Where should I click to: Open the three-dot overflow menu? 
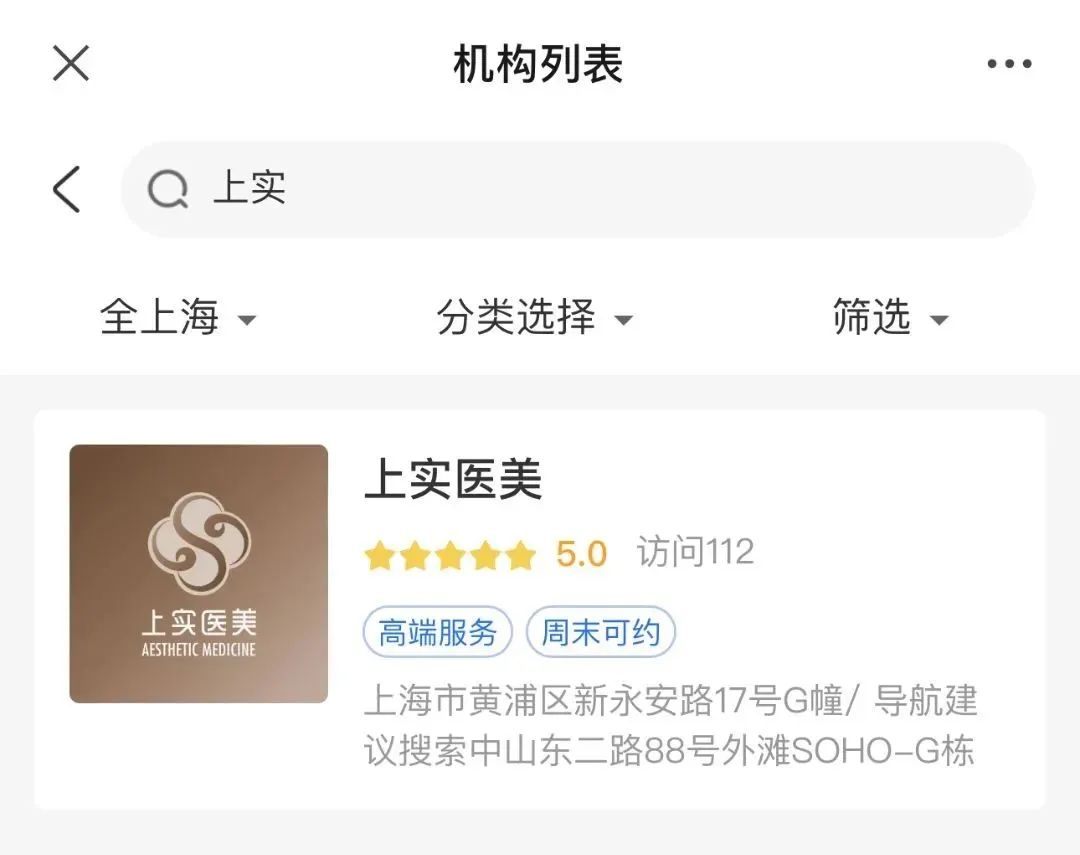coord(1008,64)
